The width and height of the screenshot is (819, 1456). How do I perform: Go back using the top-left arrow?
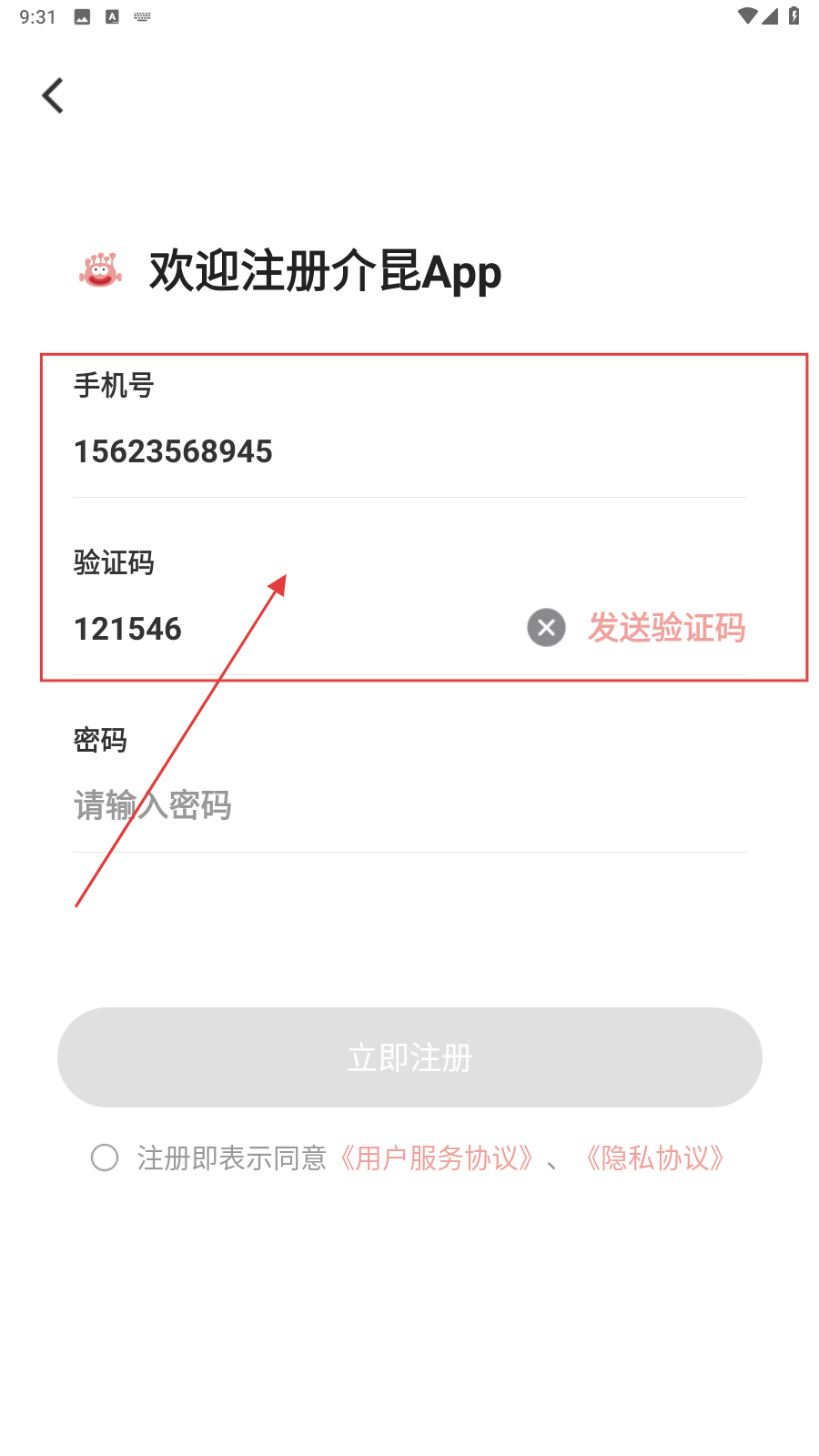[x=53, y=96]
